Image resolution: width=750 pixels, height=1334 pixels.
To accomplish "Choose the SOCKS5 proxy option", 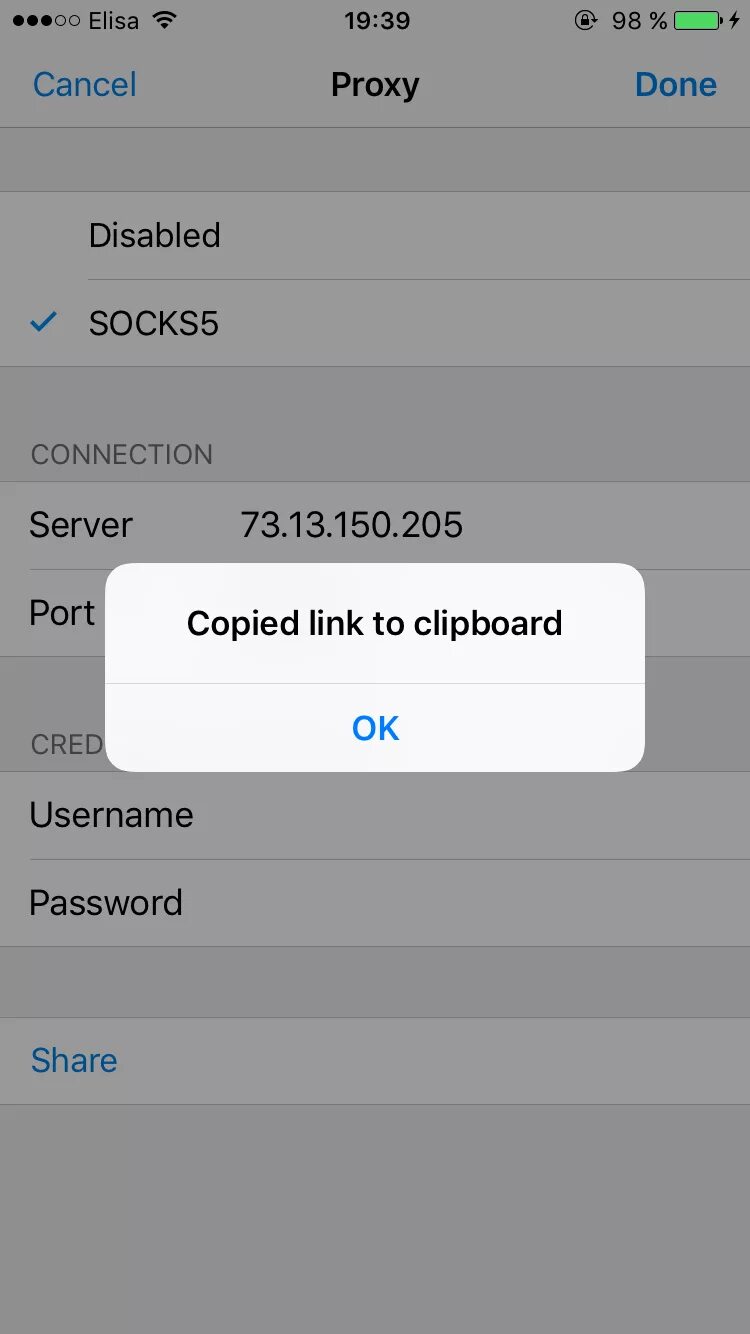I will coord(375,323).
